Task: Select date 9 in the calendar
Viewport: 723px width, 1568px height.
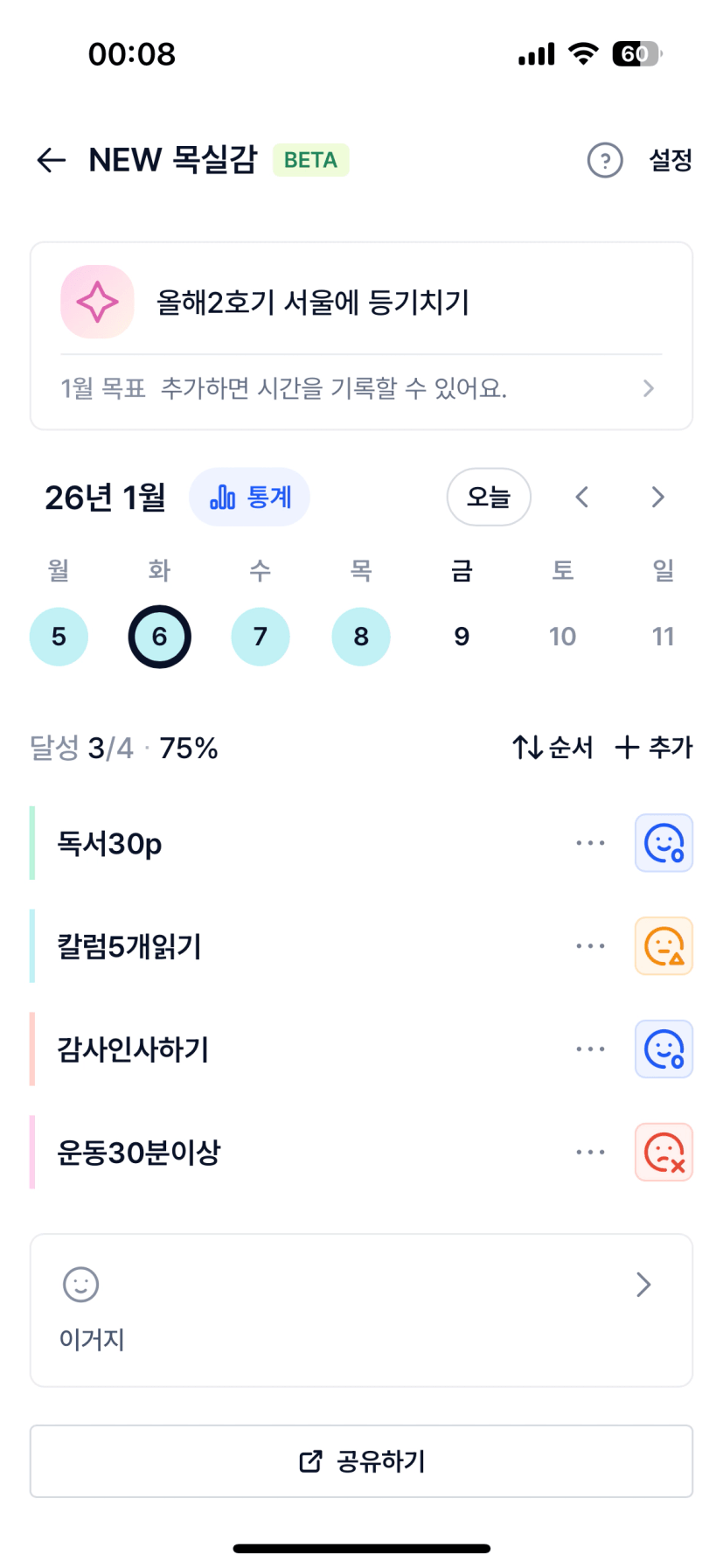Action: [x=462, y=637]
